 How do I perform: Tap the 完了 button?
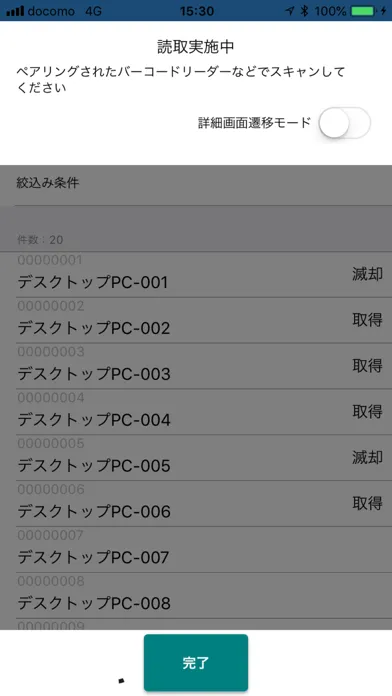pyautogui.click(x=196, y=663)
